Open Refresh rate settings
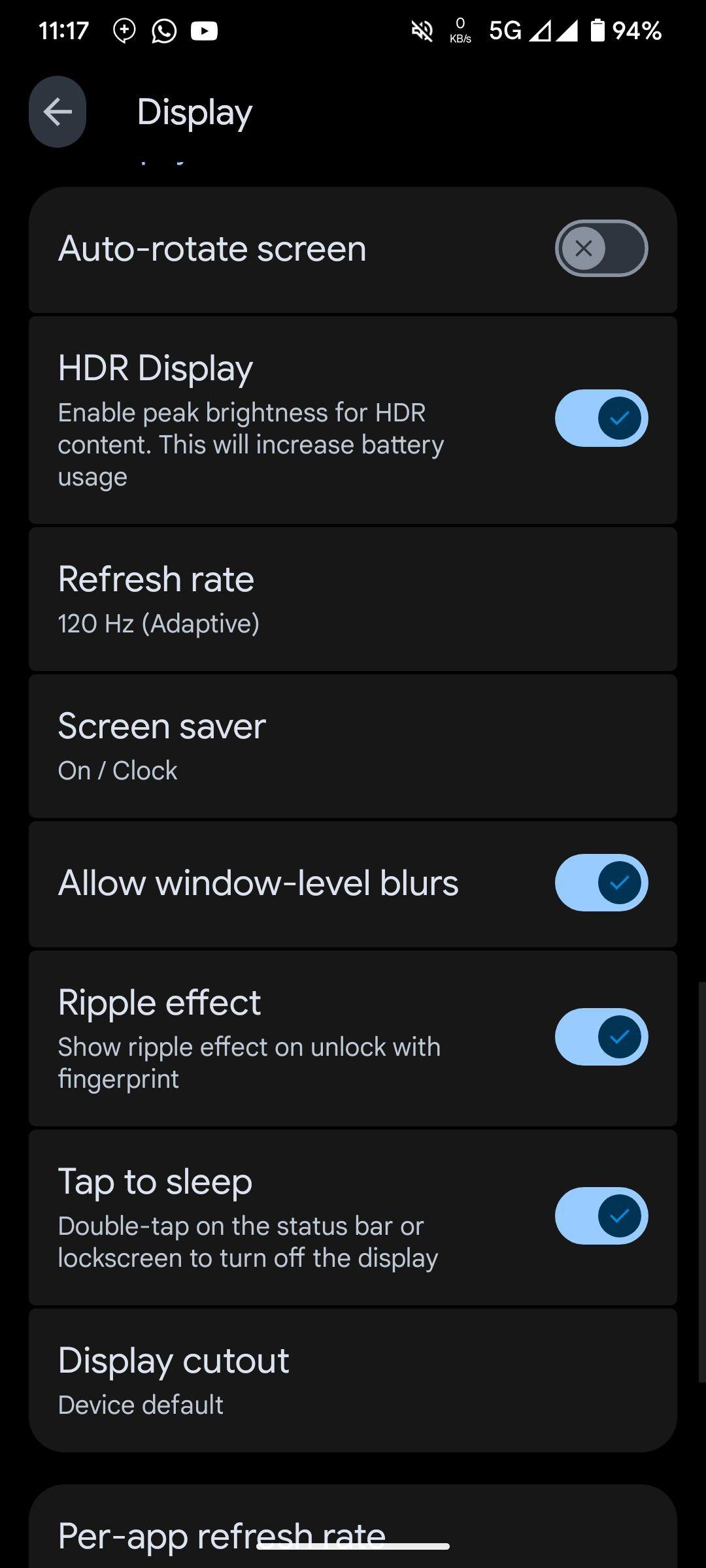706x1568 pixels. pyautogui.click(x=353, y=598)
